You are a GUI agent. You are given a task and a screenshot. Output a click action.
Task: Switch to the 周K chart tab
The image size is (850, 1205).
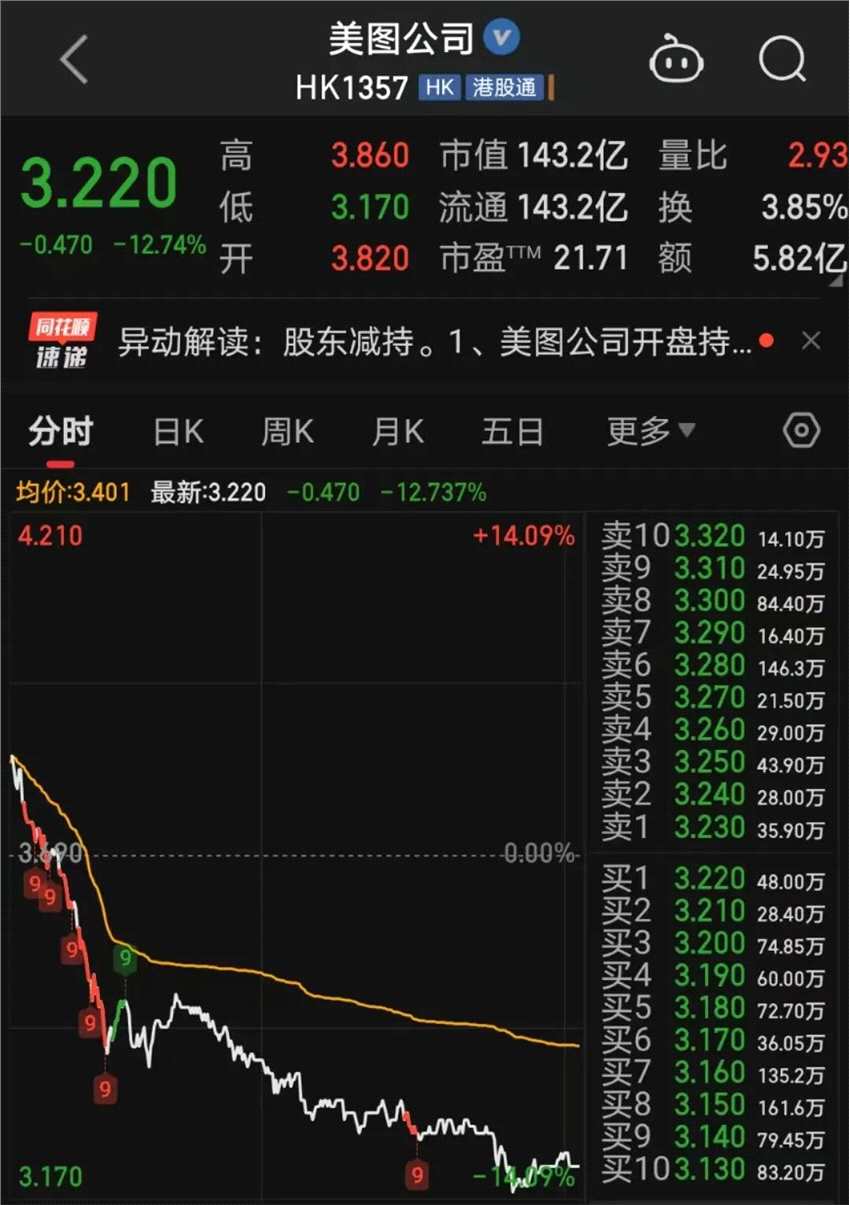(287, 433)
